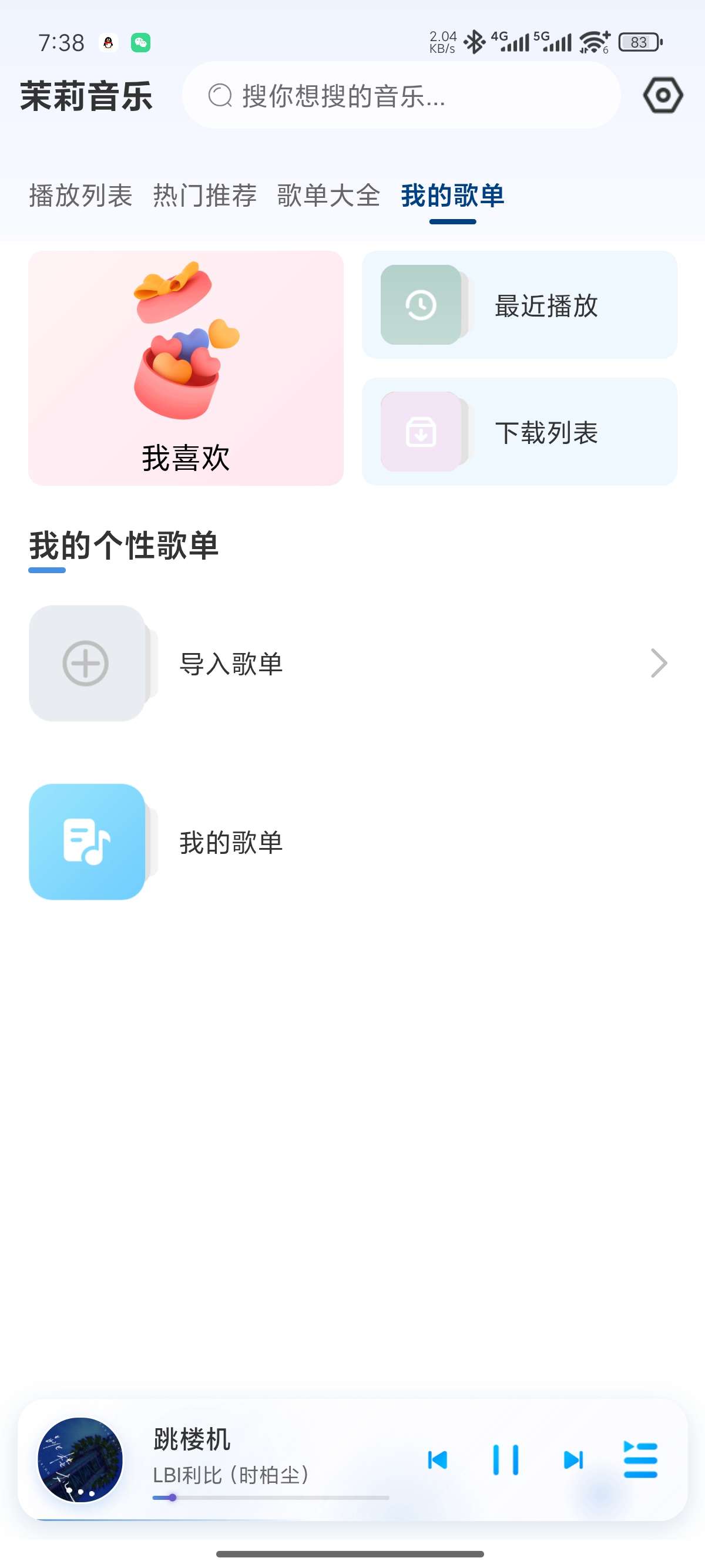
Task: Open 最近播放 recent plays
Action: [519, 305]
